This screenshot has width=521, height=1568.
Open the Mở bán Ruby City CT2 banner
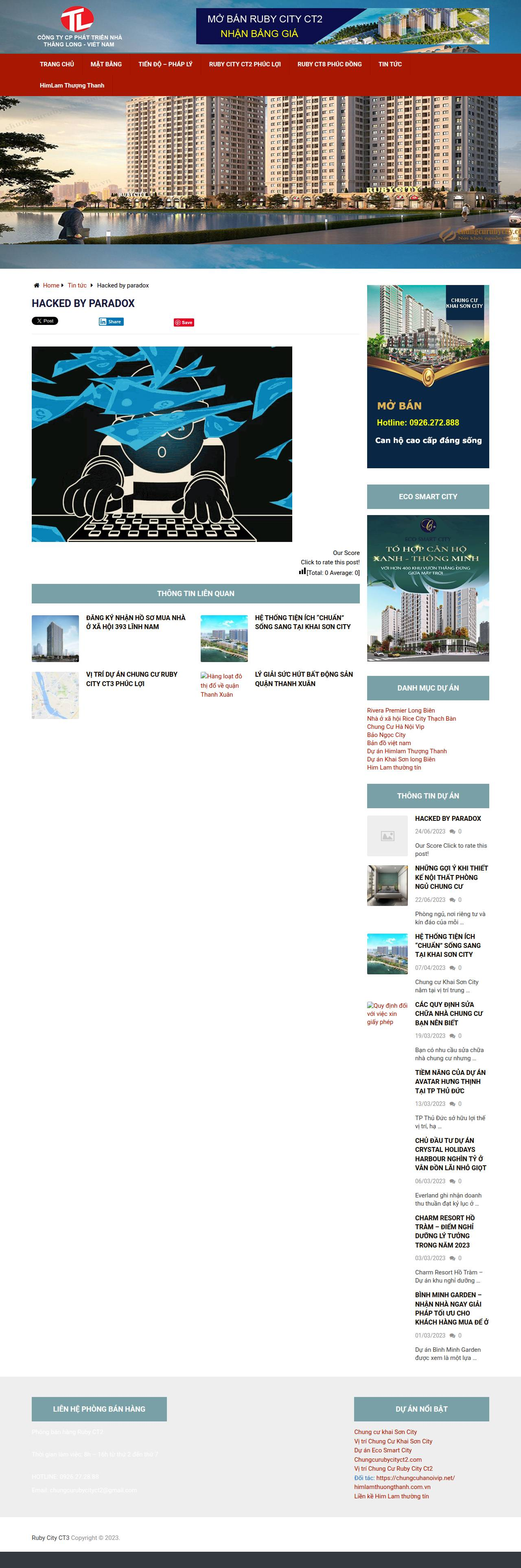pyautogui.click(x=342, y=26)
